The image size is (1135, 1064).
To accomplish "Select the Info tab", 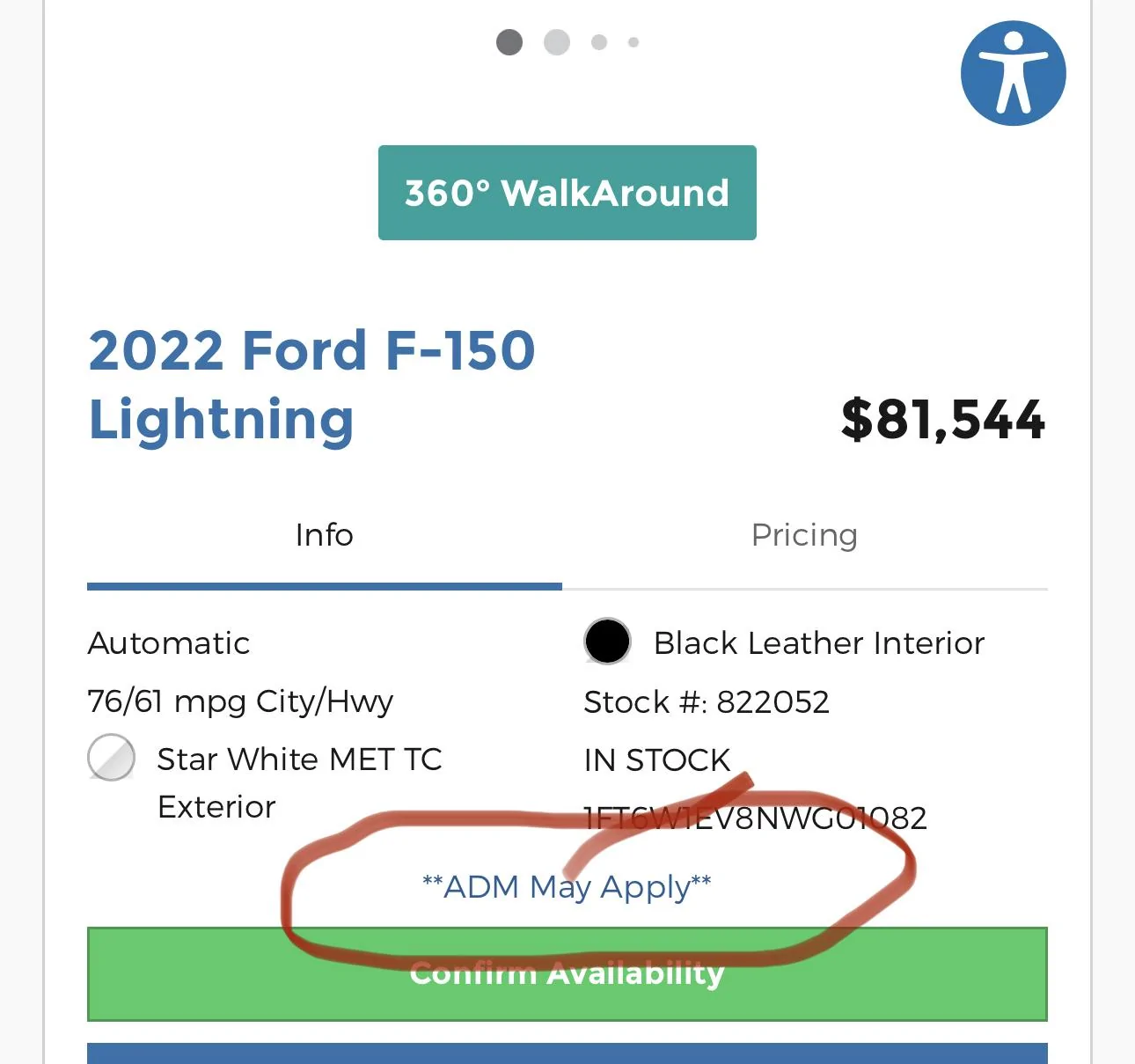I will pos(324,535).
